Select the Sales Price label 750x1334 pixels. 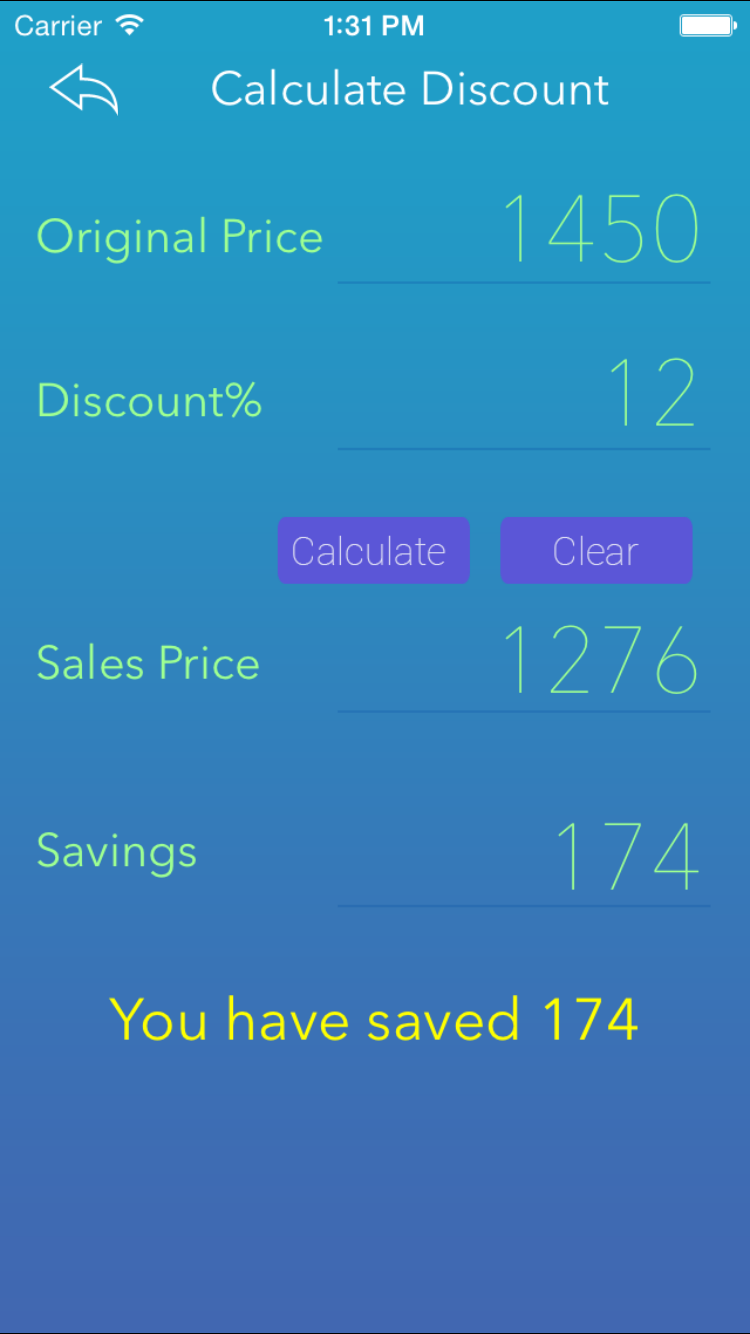click(147, 662)
